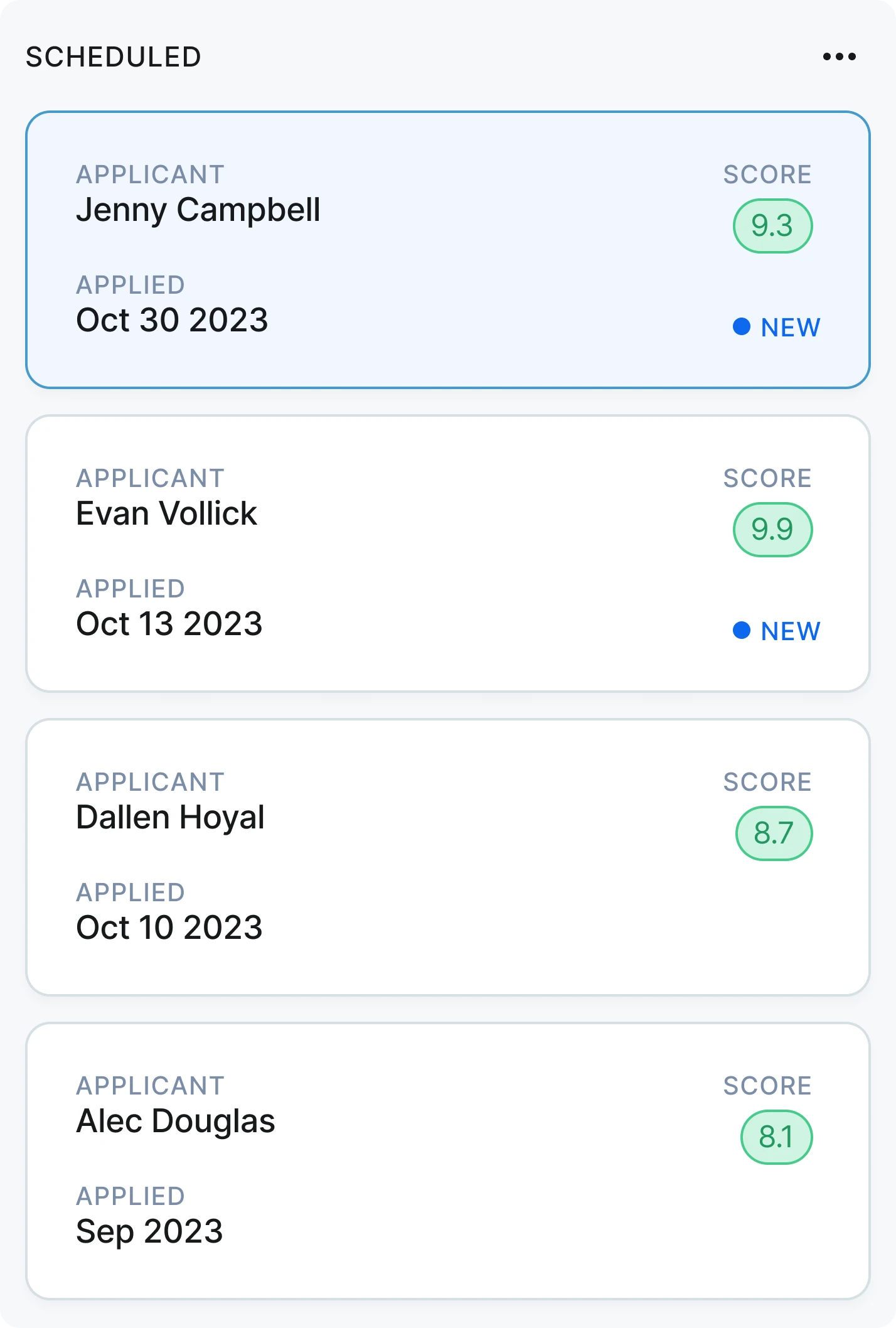Click the blue NEW dot on Evan Vollick's card
896x1328 pixels.
tap(743, 630)
